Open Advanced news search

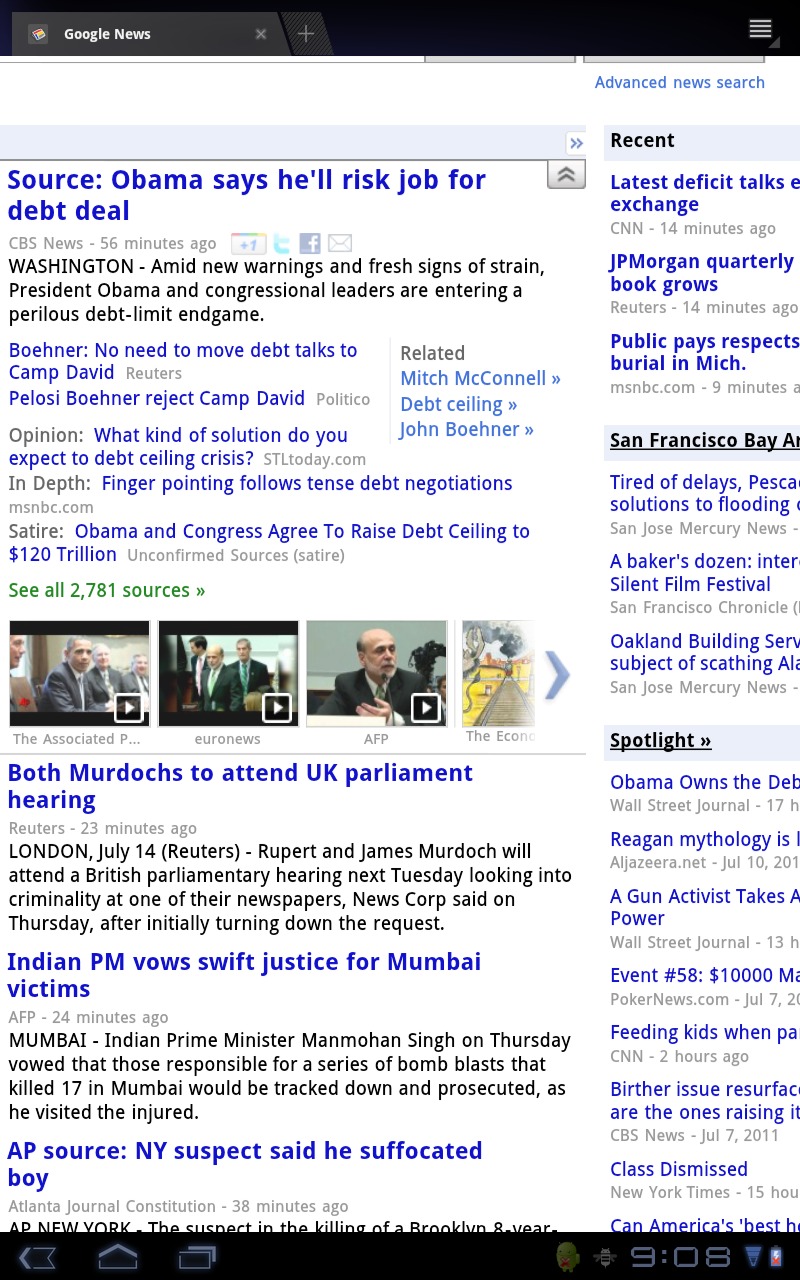[680, 83]
